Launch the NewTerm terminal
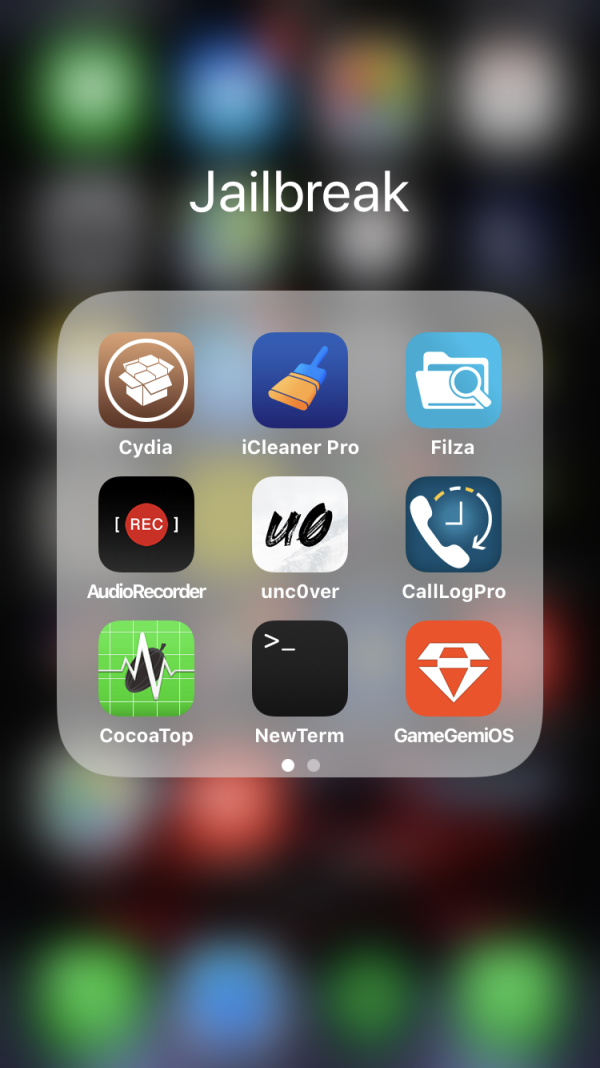600x1068 pixels. click(300, 668)
